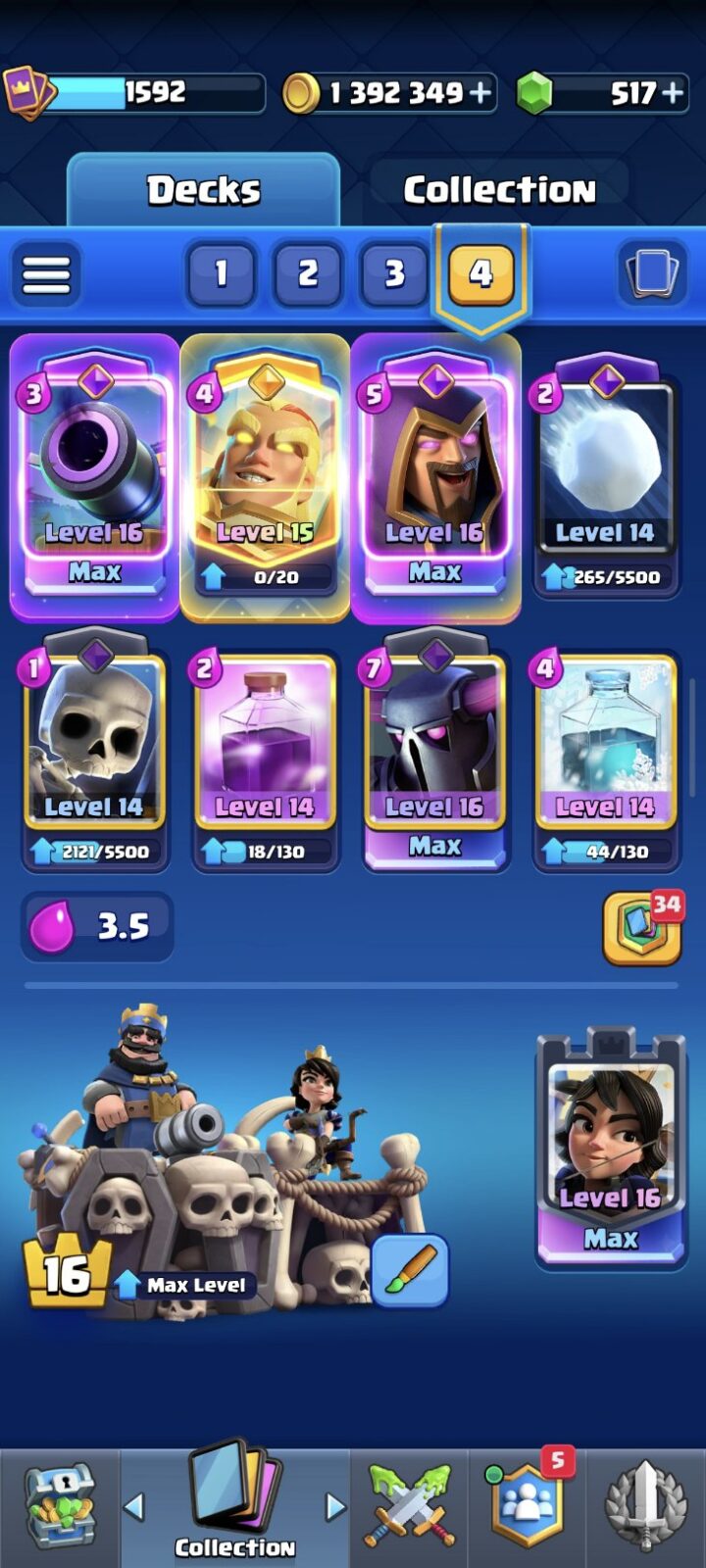Edit tower skin with the paintbrush button

tap(411, 1270)
